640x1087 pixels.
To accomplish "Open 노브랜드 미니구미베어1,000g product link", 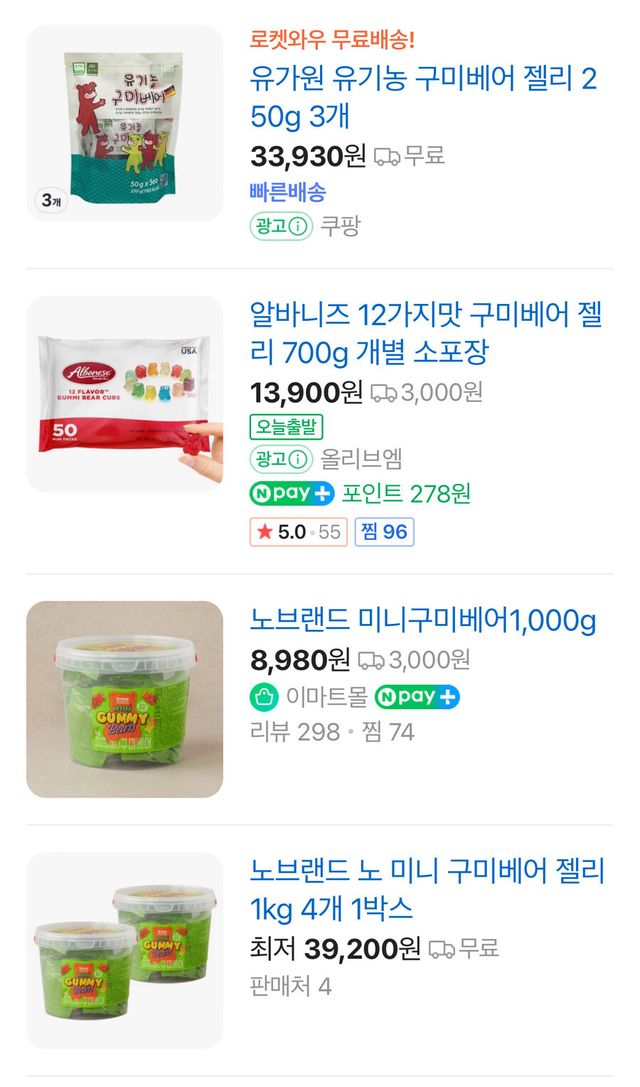I will tap(423, 620).
